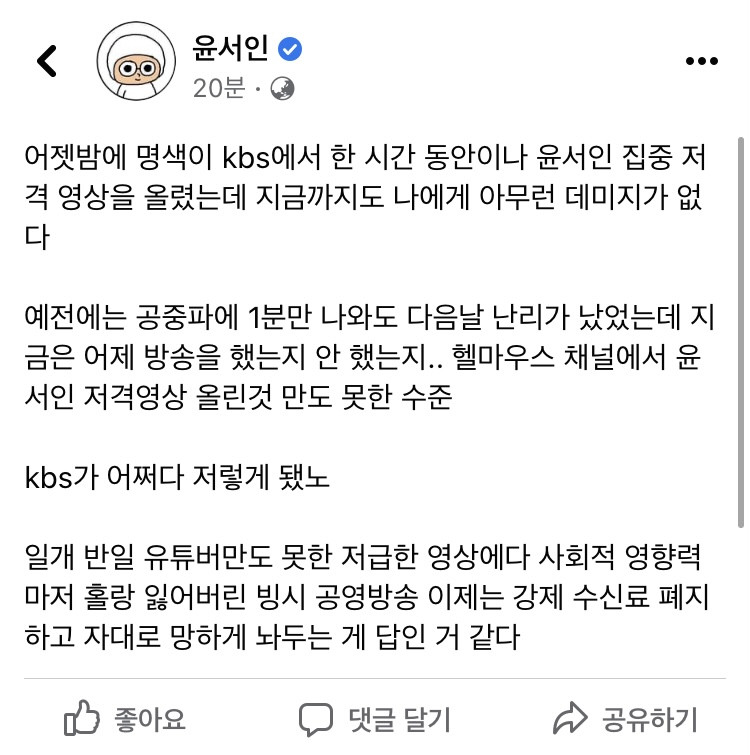Go back with the top-left arrow
This screenshot has width=750, height=755.
pos(47,62)
